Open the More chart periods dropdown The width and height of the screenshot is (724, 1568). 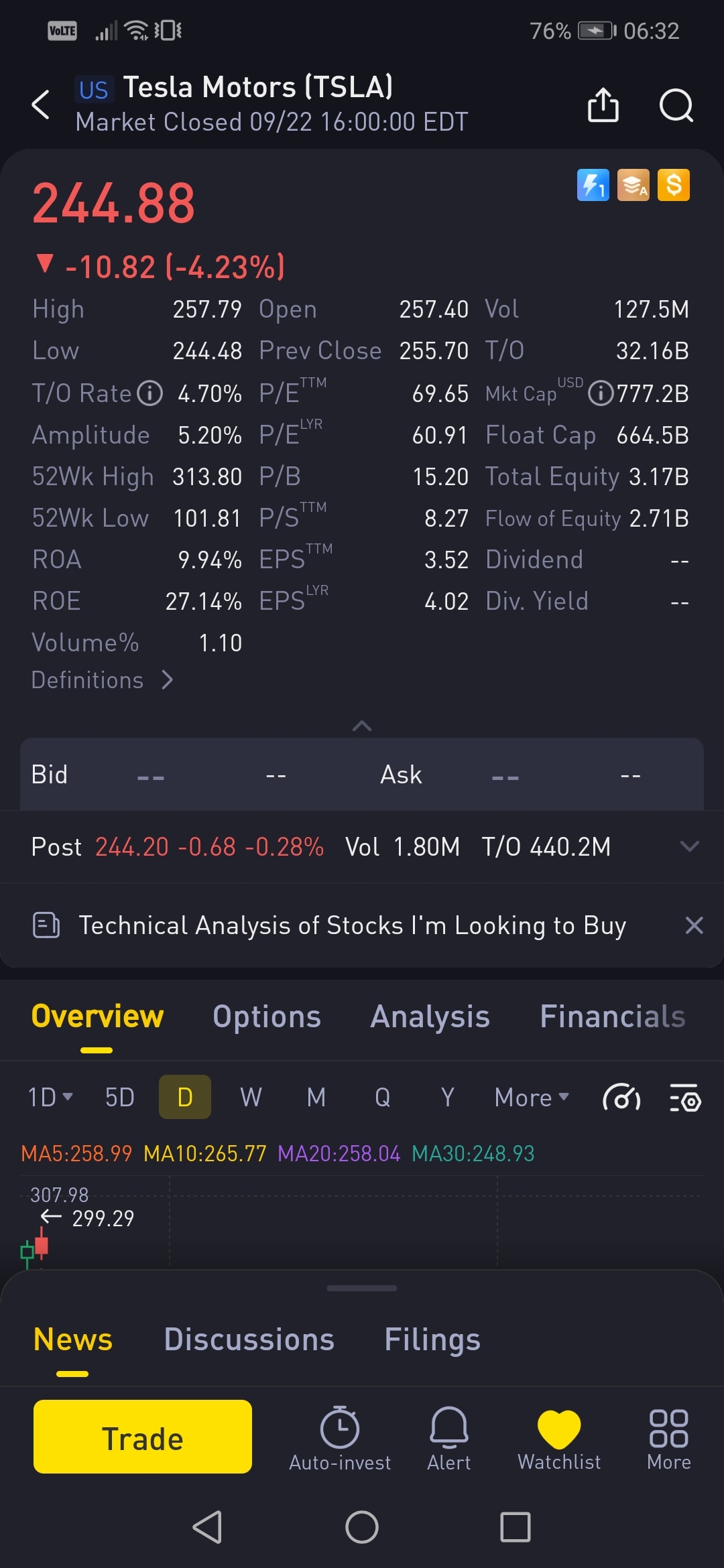tap(531, 1098)
